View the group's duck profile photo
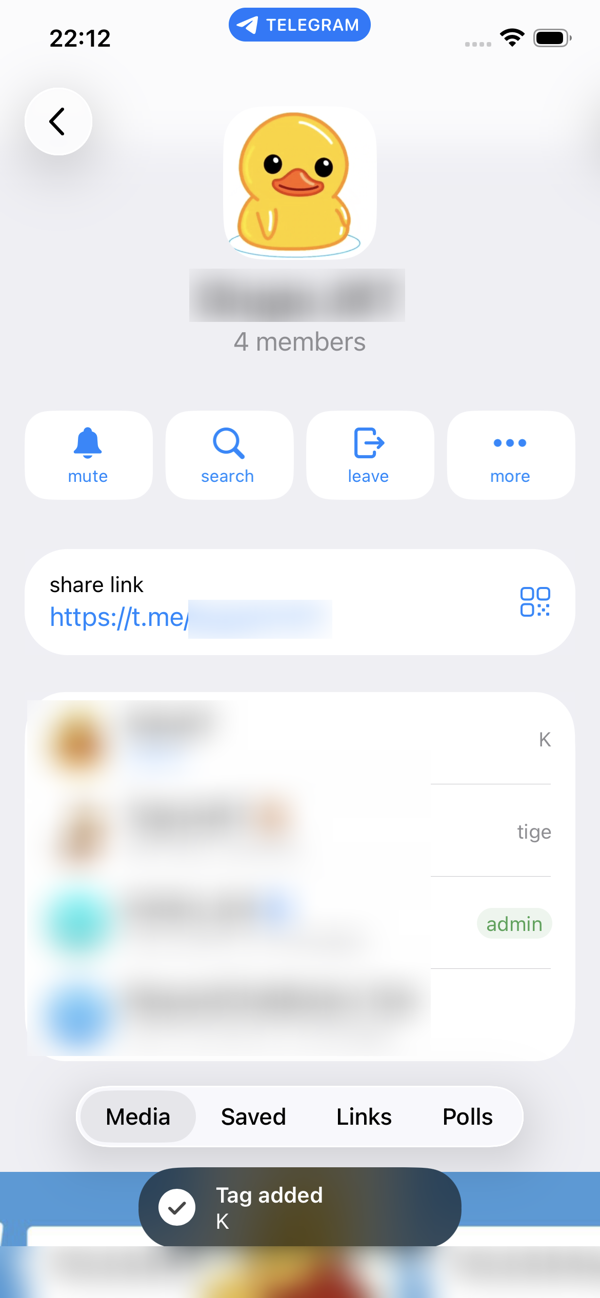Viewport: 600px width, 1298px height. tap(300, 183)
